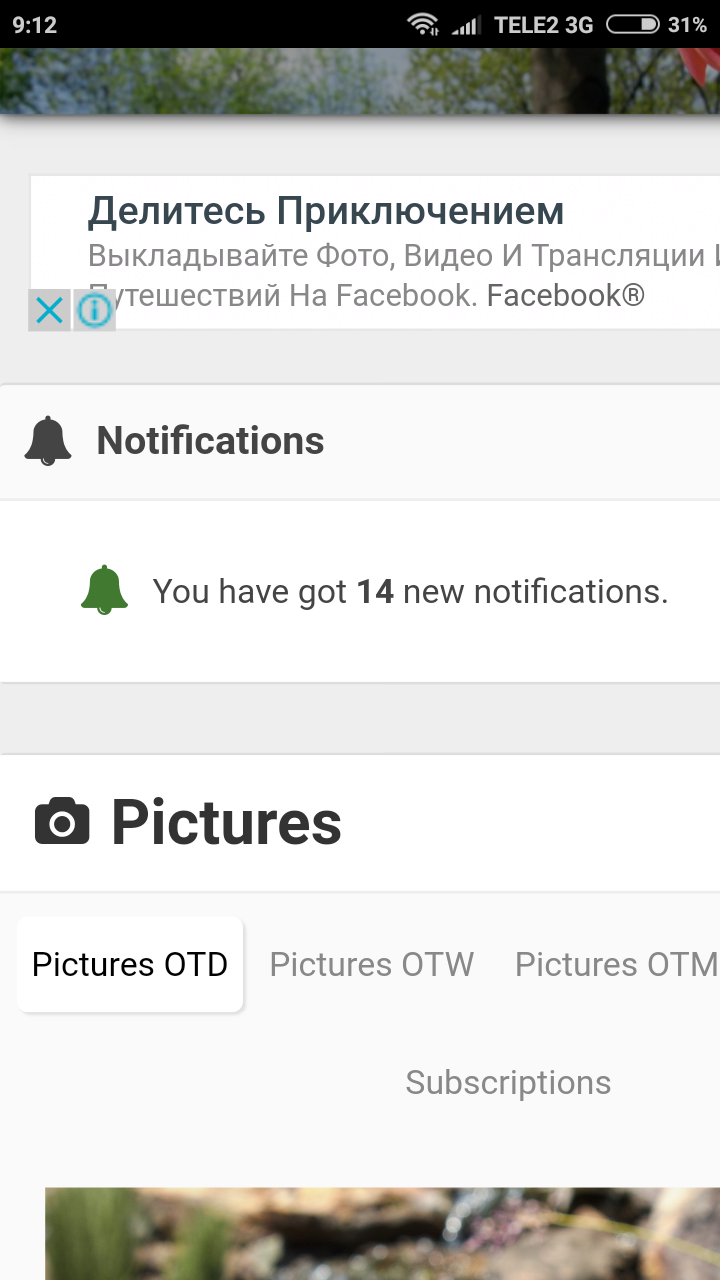Switch to the Pictures OTW tab

(371, 965)
